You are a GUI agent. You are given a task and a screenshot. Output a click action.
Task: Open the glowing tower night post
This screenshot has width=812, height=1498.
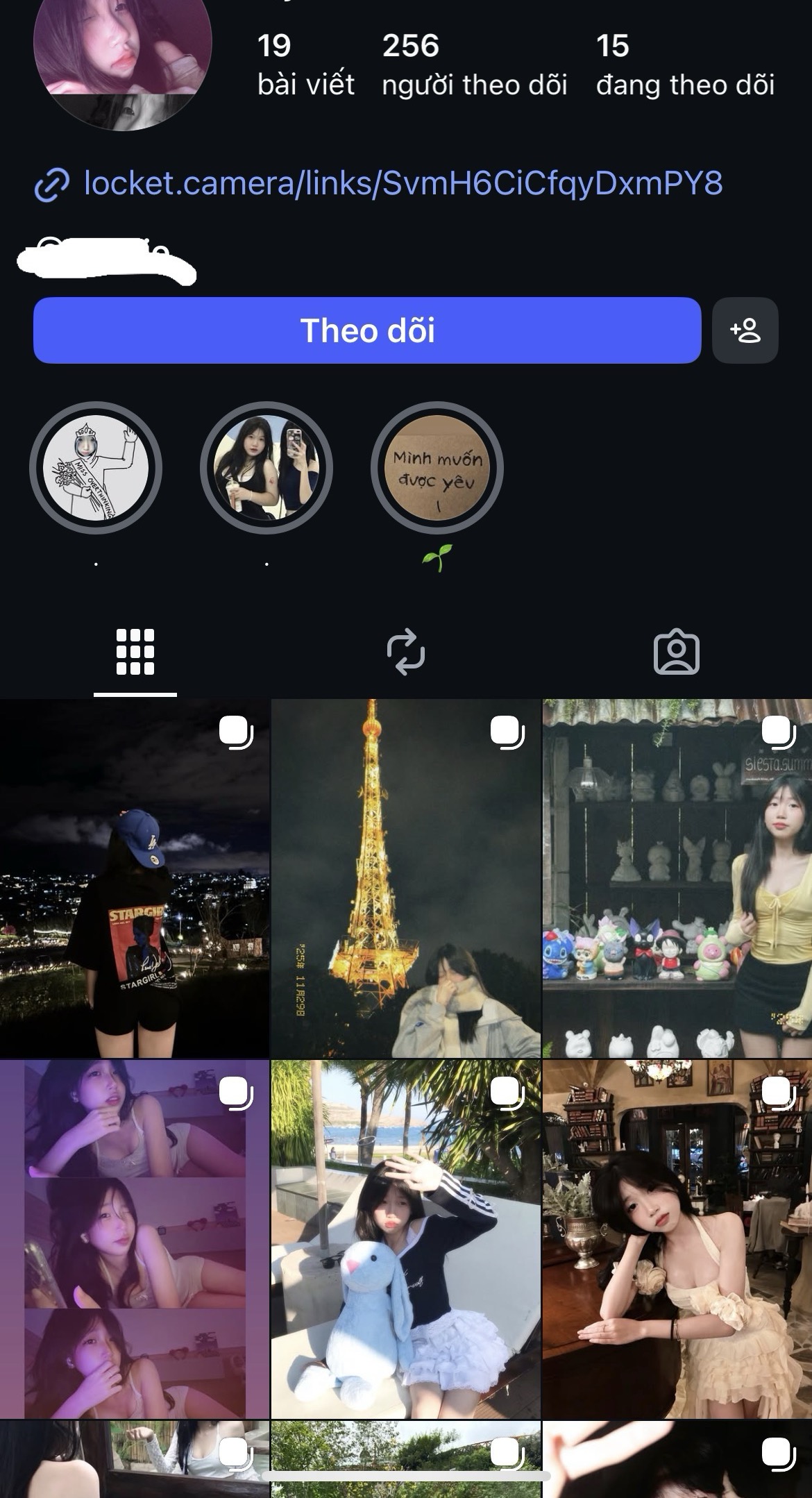pyautogui.click(x=405, y=878)
